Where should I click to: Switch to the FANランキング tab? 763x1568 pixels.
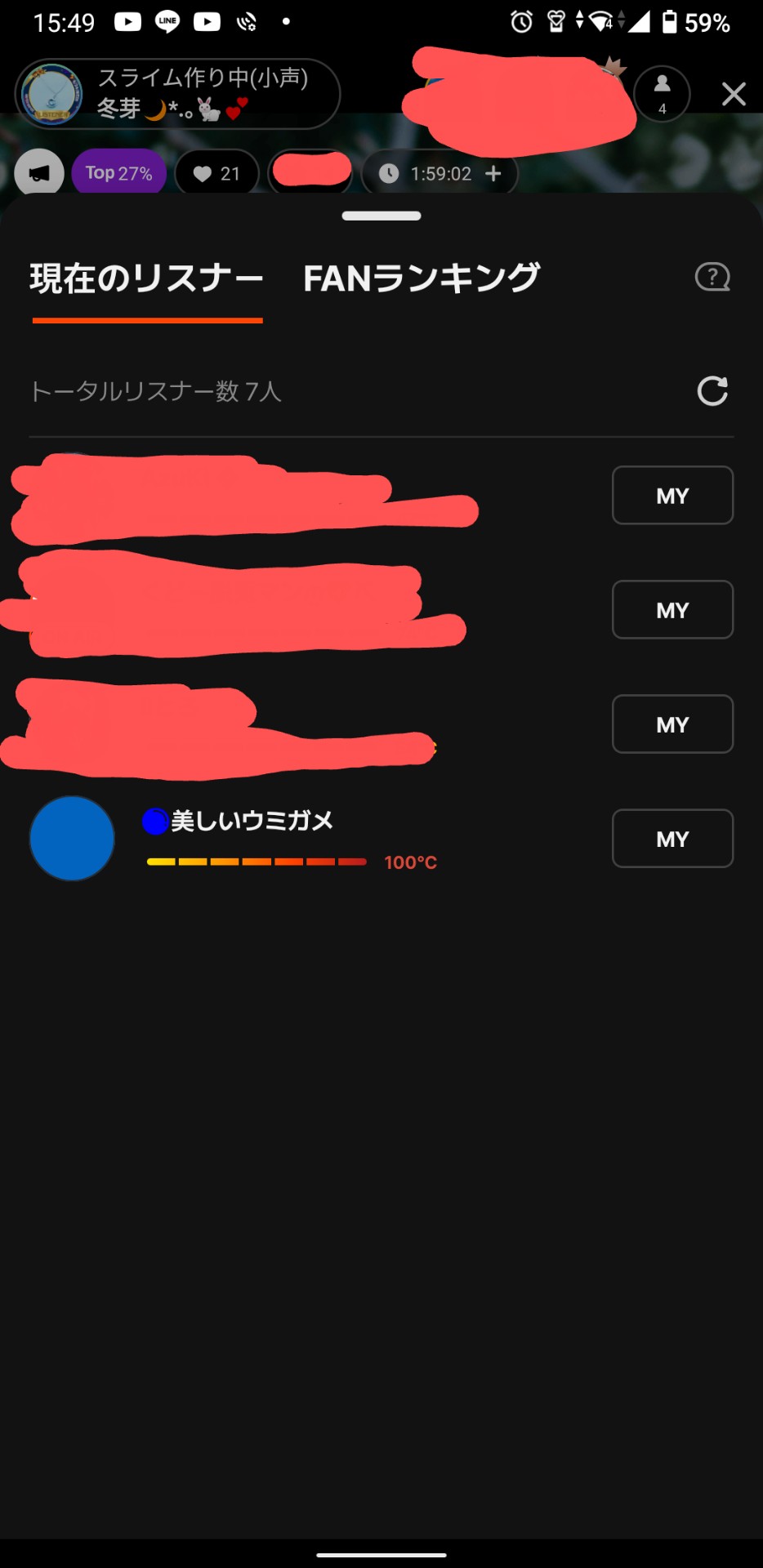(421, 278)
